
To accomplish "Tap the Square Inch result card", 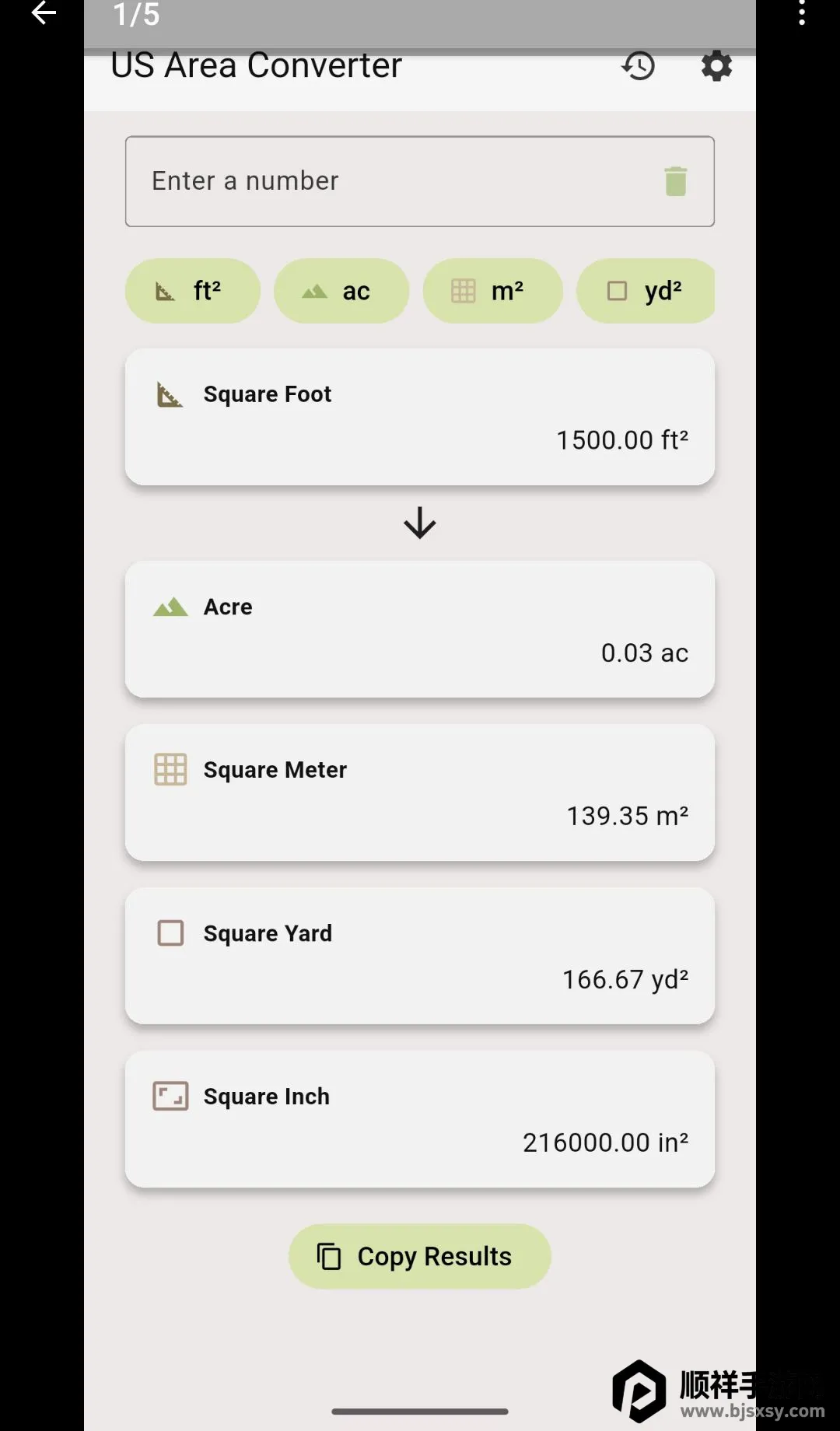I will [x=420, y=1119].
